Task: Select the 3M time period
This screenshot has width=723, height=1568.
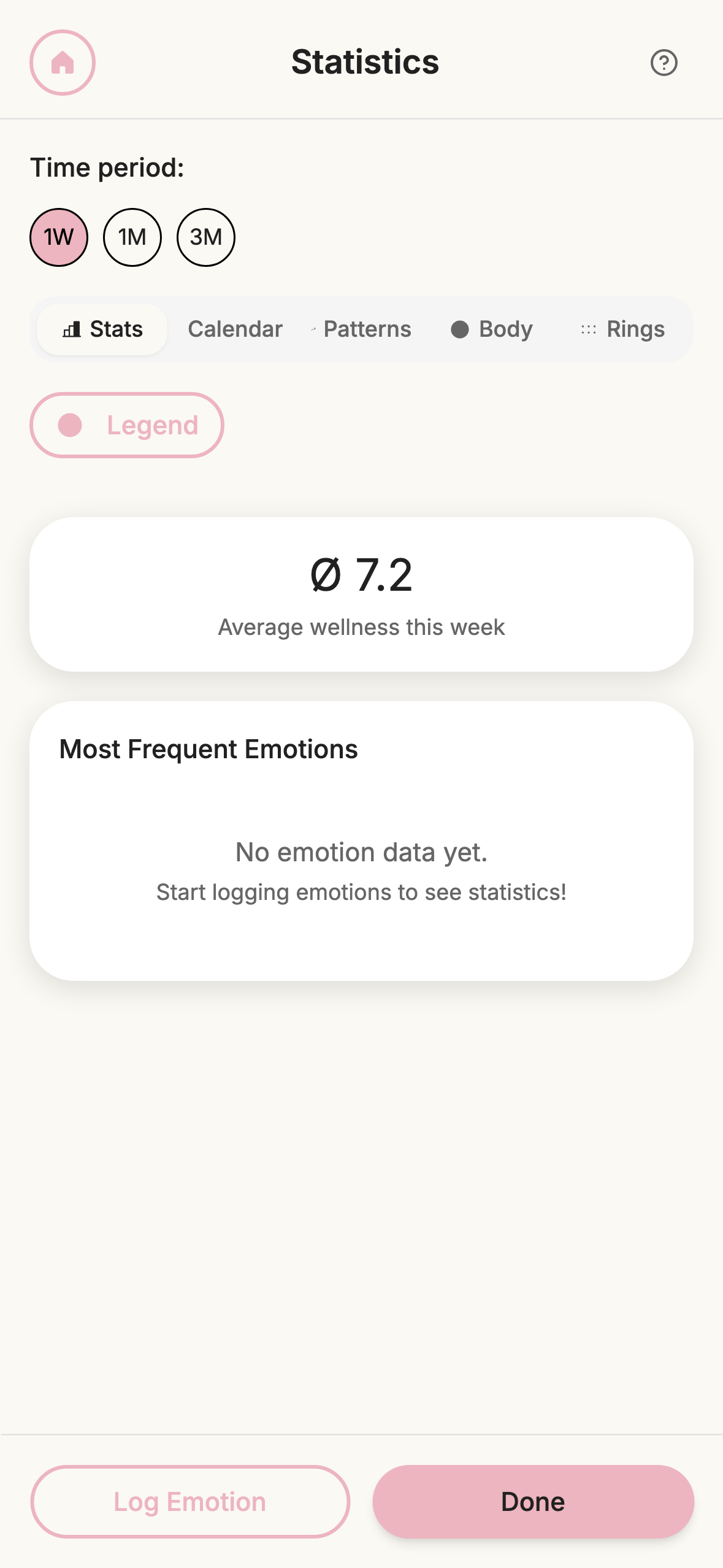Action: (x=205, y=237)
